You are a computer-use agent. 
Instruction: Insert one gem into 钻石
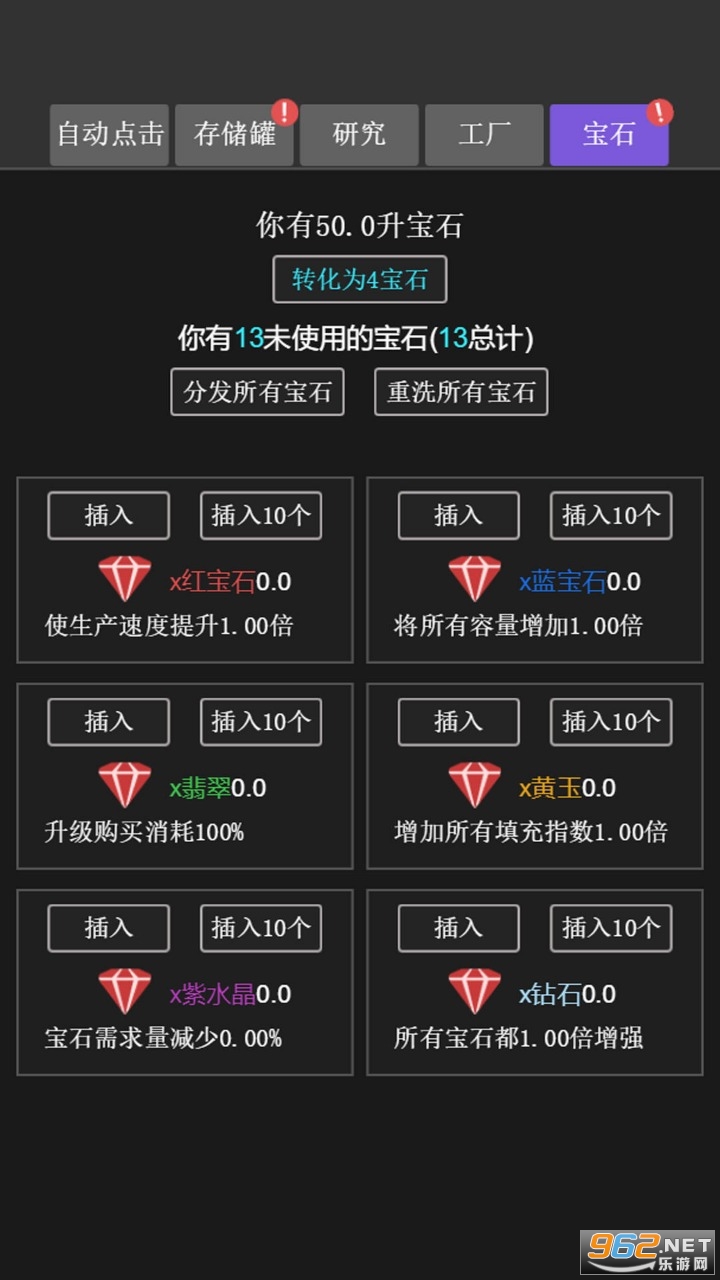tap(459, 928)
